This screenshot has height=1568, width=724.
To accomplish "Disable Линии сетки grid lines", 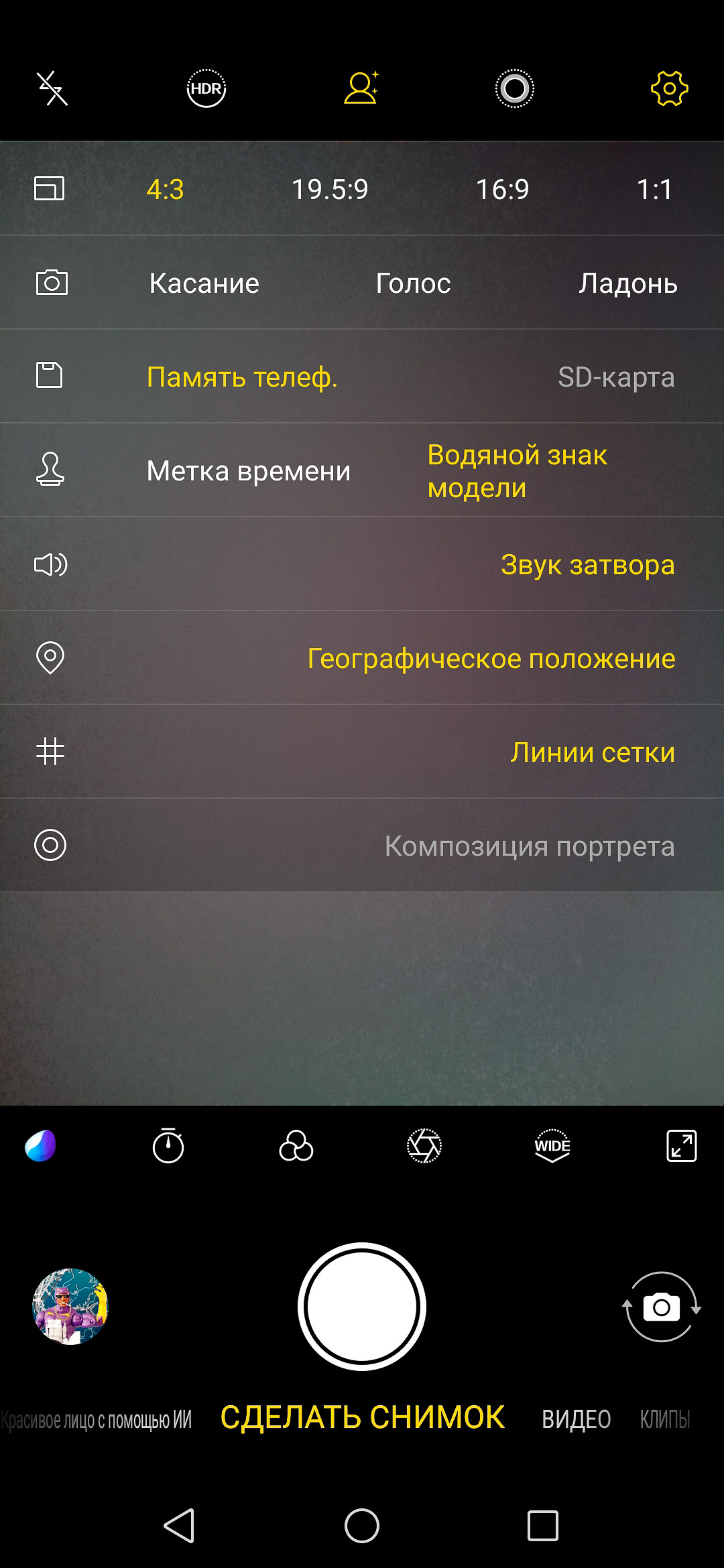I will (593, 753).
